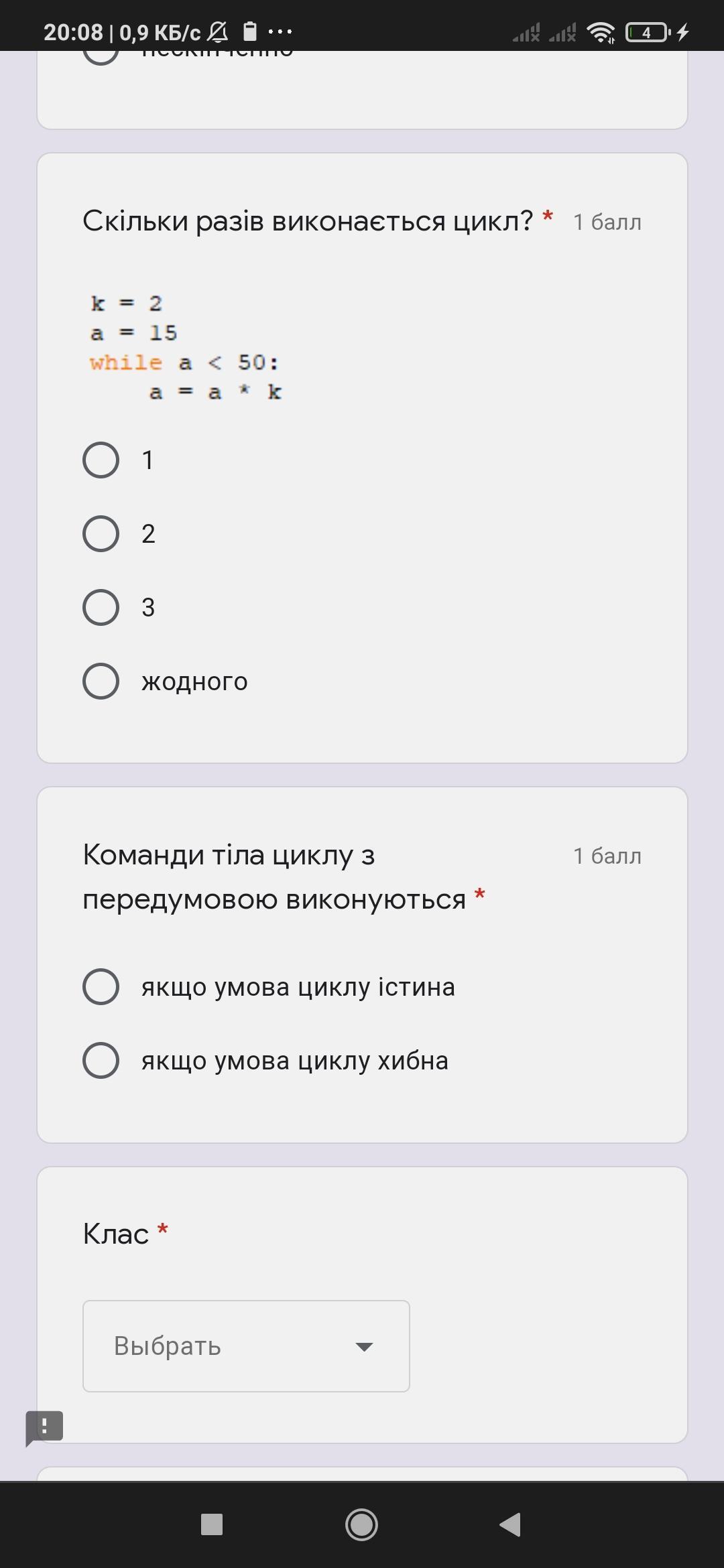Tap the system home button
Viewport: 724px width, 1568px height.
click(361, 1524)
